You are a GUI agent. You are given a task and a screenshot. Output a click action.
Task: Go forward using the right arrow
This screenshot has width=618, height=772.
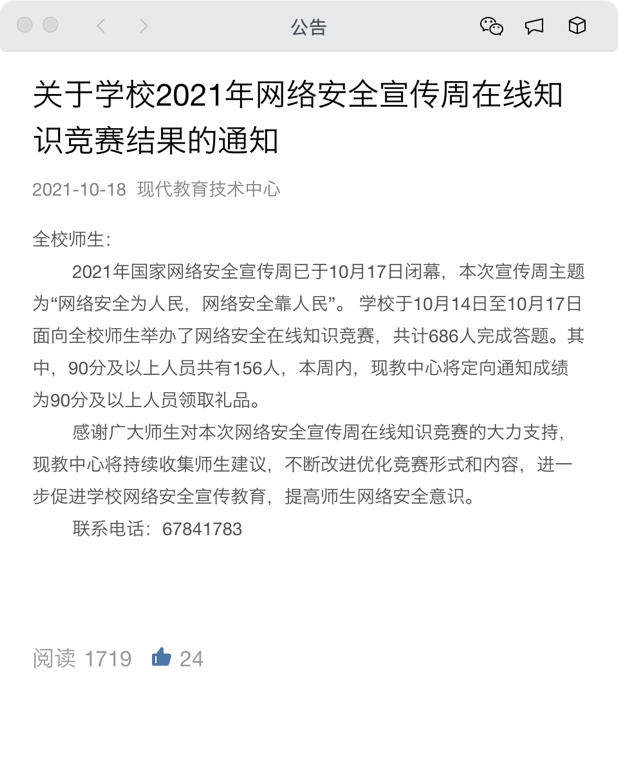(x=144, y=27)
